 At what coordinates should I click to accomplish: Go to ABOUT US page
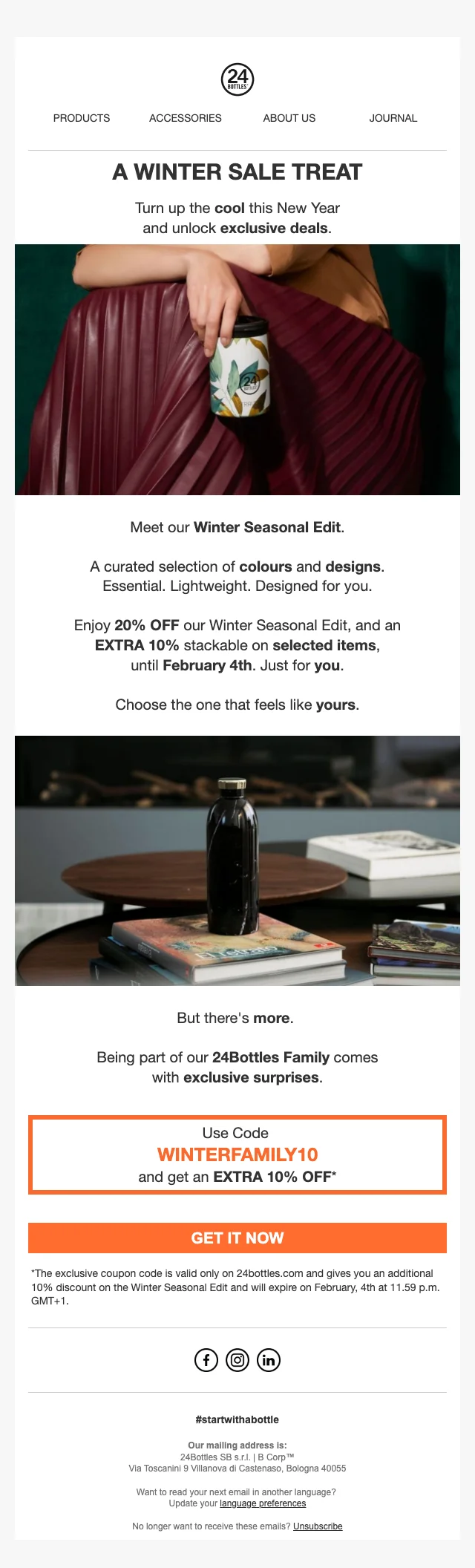(289, 118)
